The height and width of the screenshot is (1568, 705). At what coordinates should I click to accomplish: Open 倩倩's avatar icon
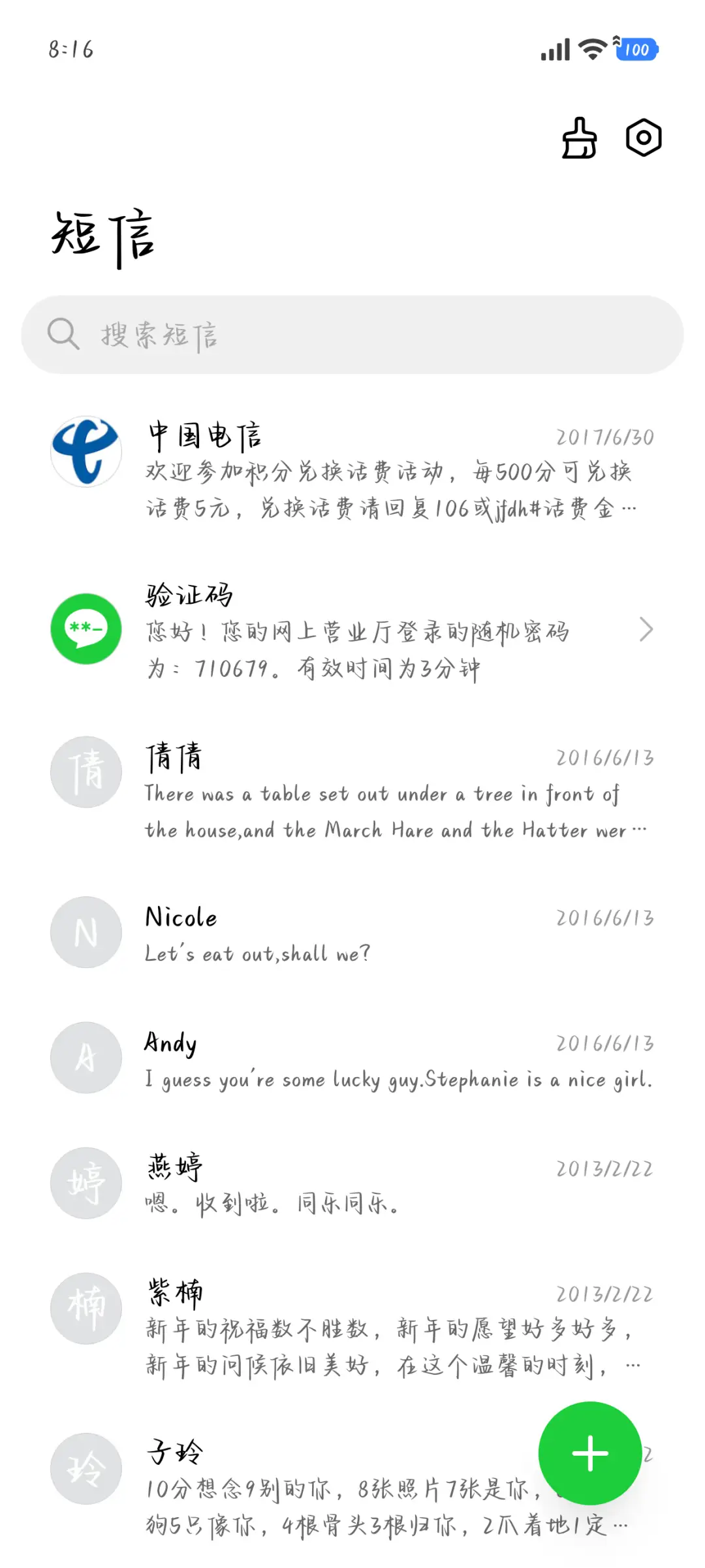click(86, 772)
